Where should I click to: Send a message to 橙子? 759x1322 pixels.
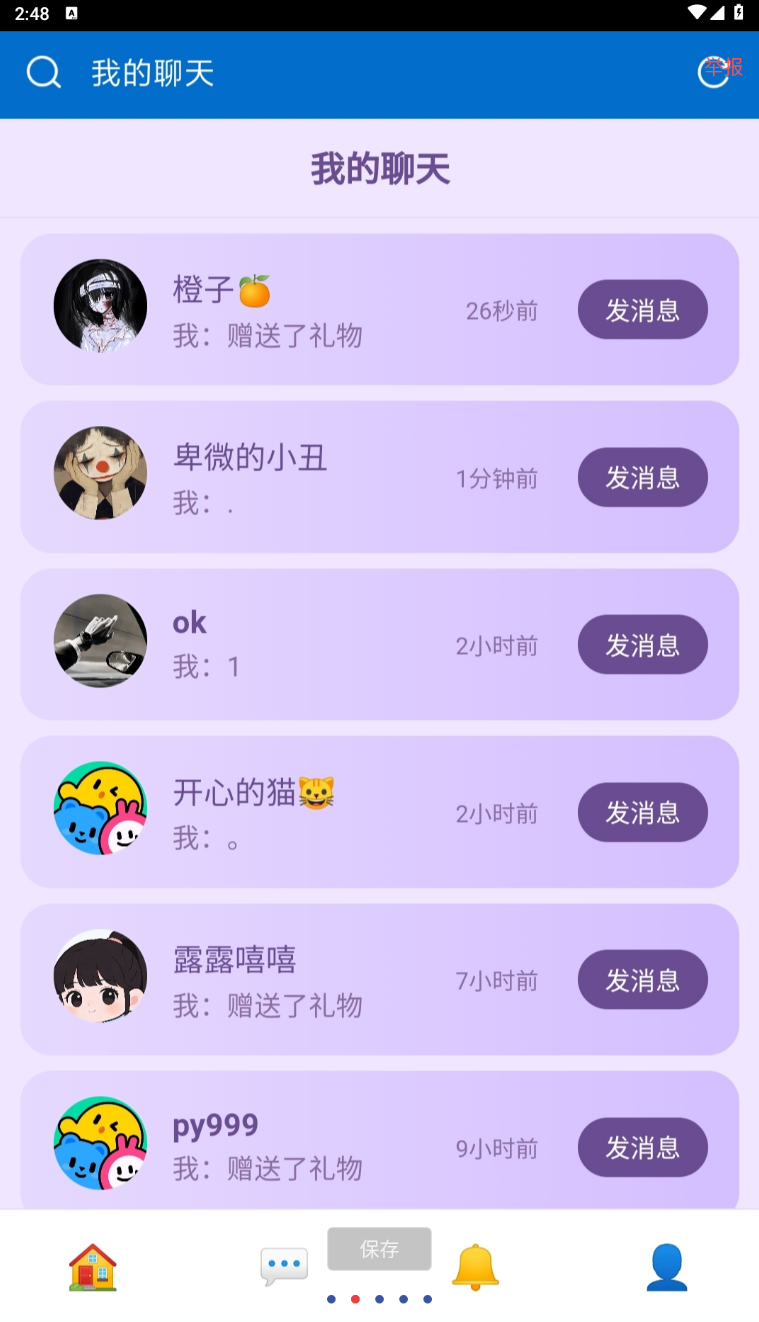click(642, 310)
